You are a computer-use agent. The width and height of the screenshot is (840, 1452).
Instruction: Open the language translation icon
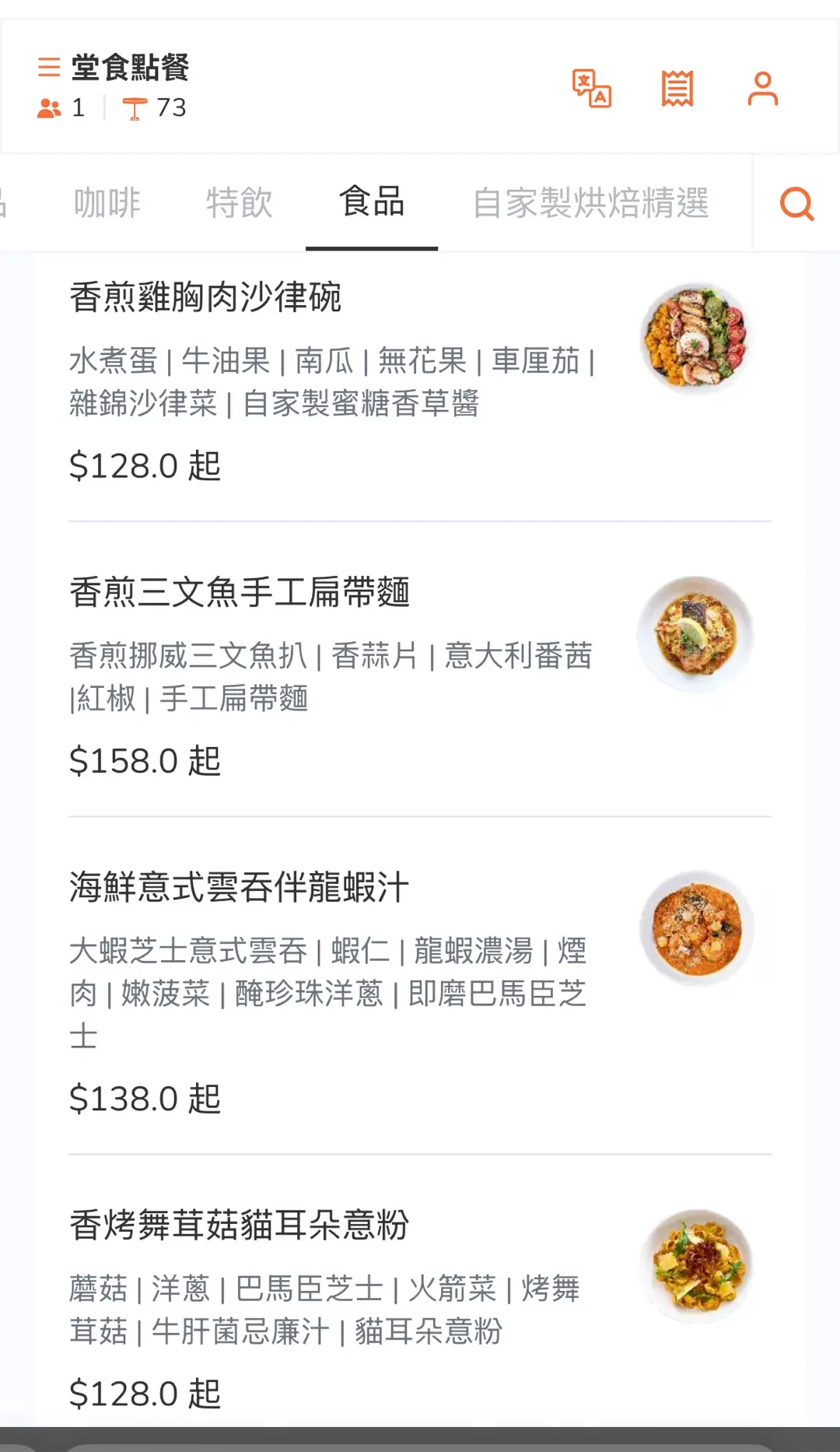coord(592,89)
